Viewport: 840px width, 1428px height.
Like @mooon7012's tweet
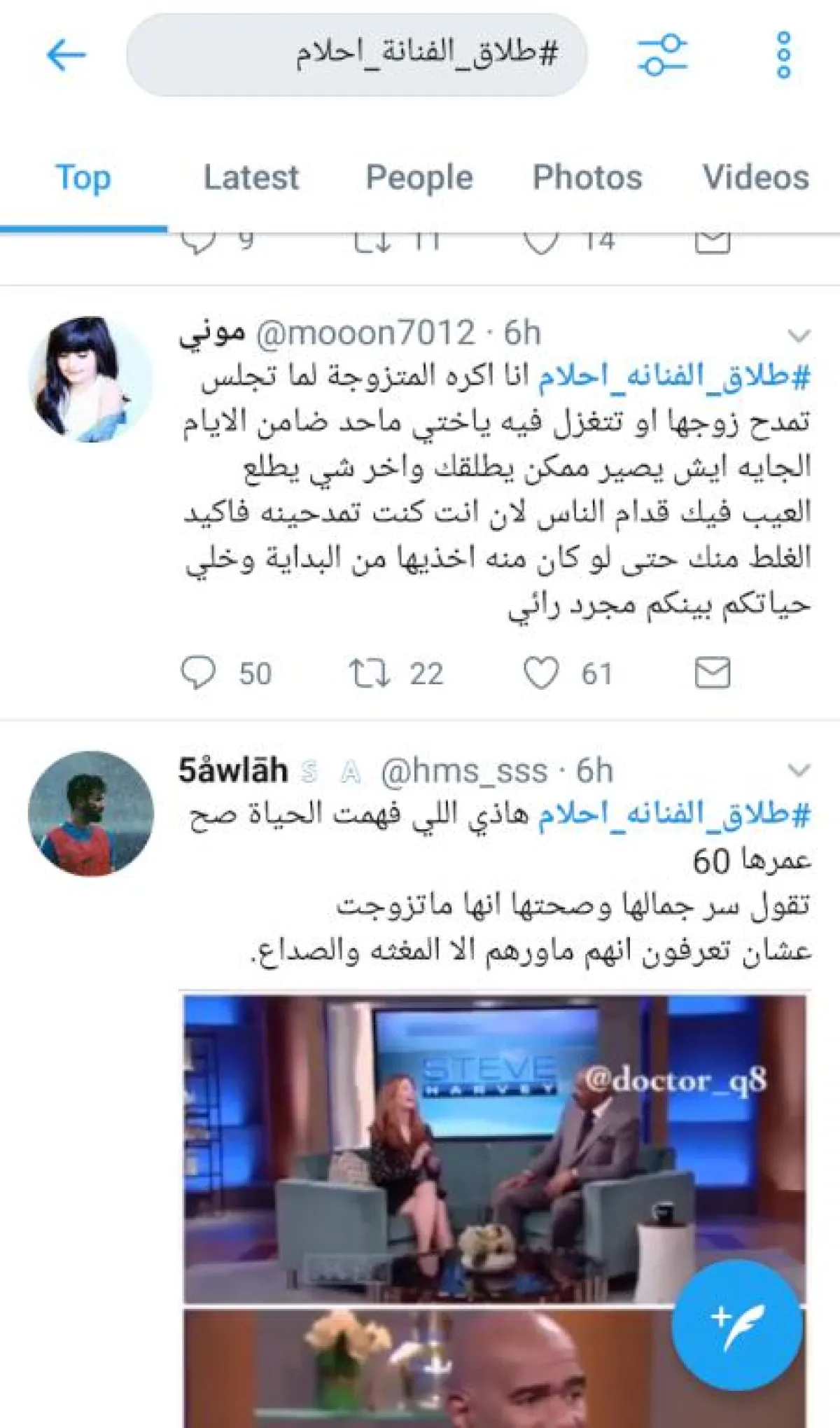(x=541, y=673)
